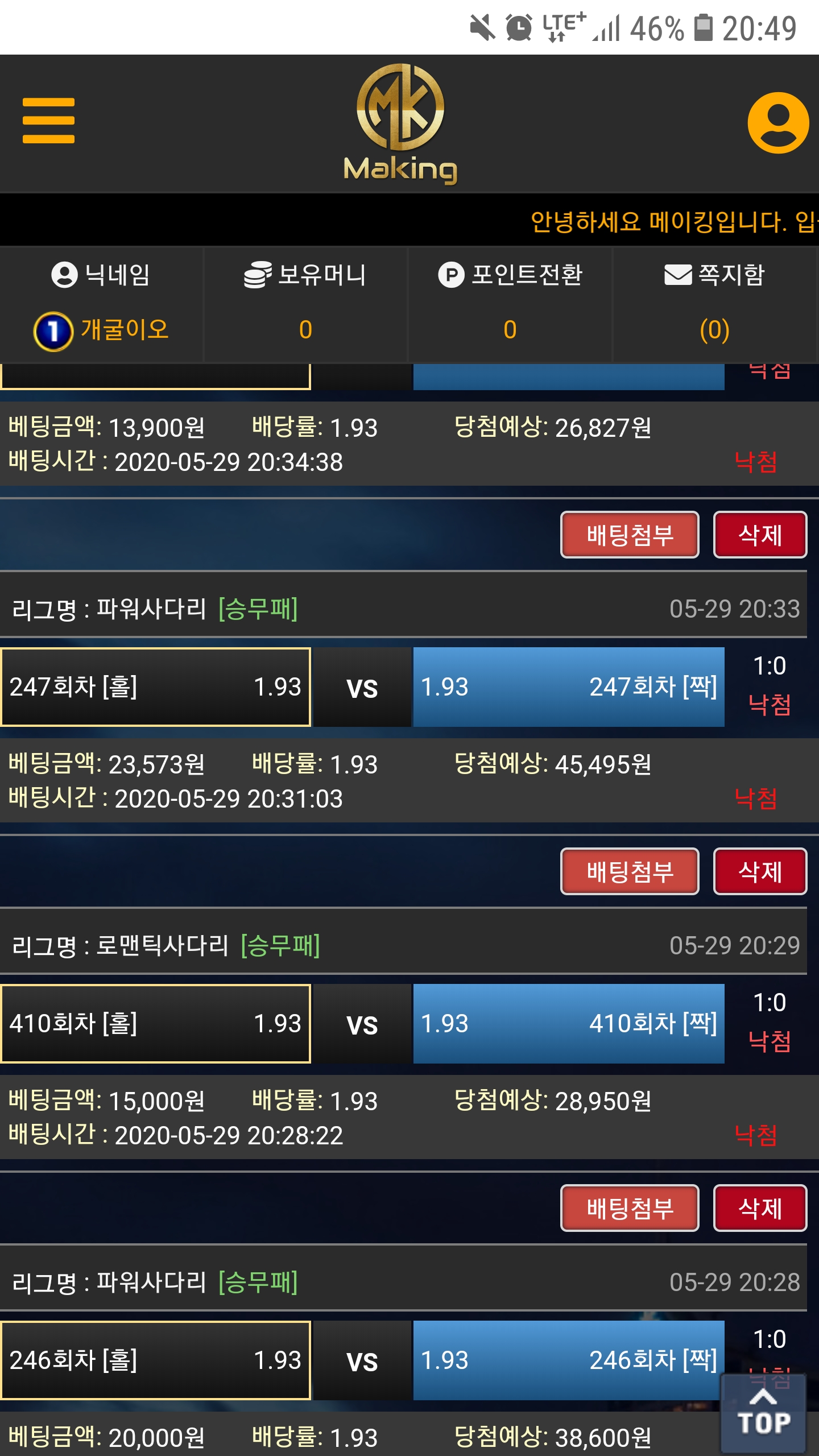819x1456 pixels.
Task: Tap the Making logo to go home
Action: pos(400,124)
